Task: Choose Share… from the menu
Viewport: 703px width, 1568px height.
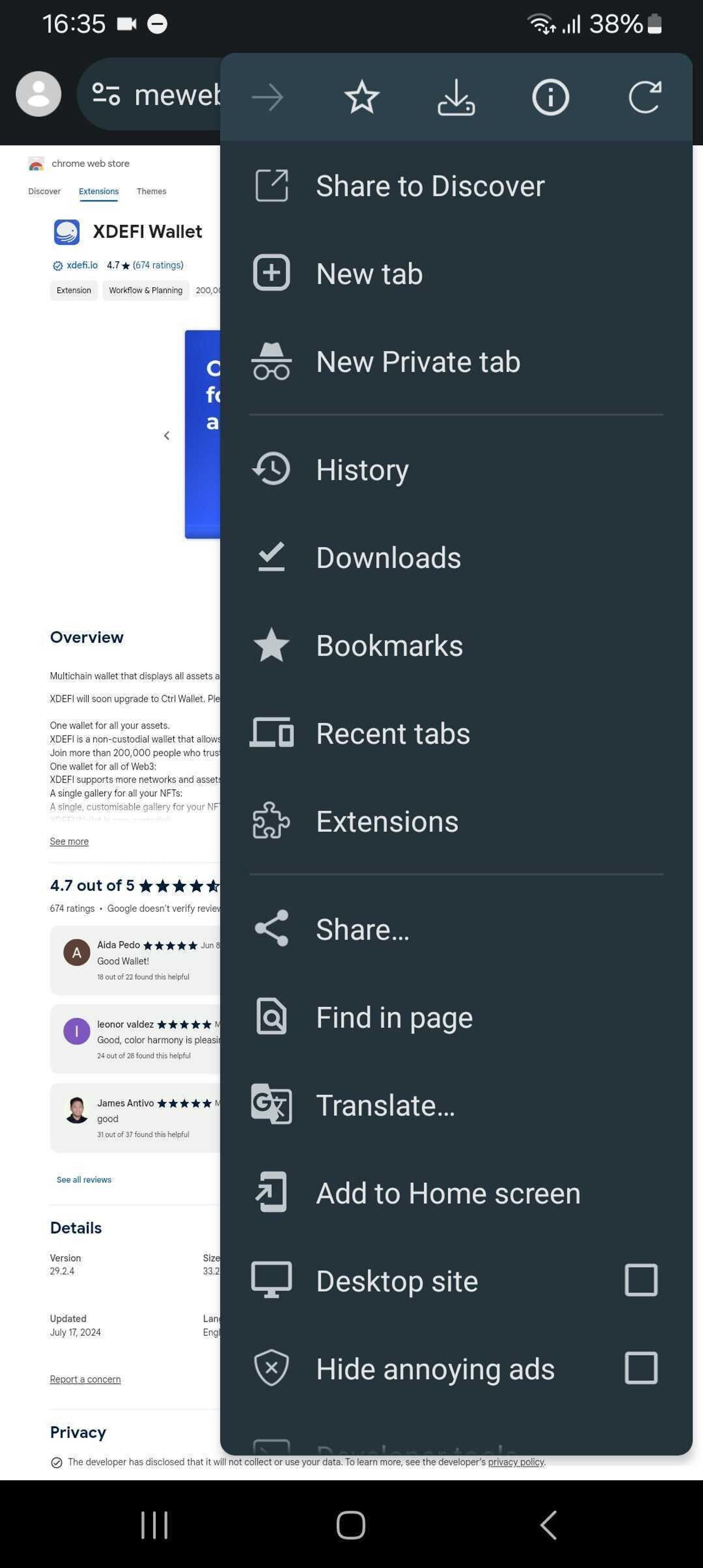Action: (362, 929)
